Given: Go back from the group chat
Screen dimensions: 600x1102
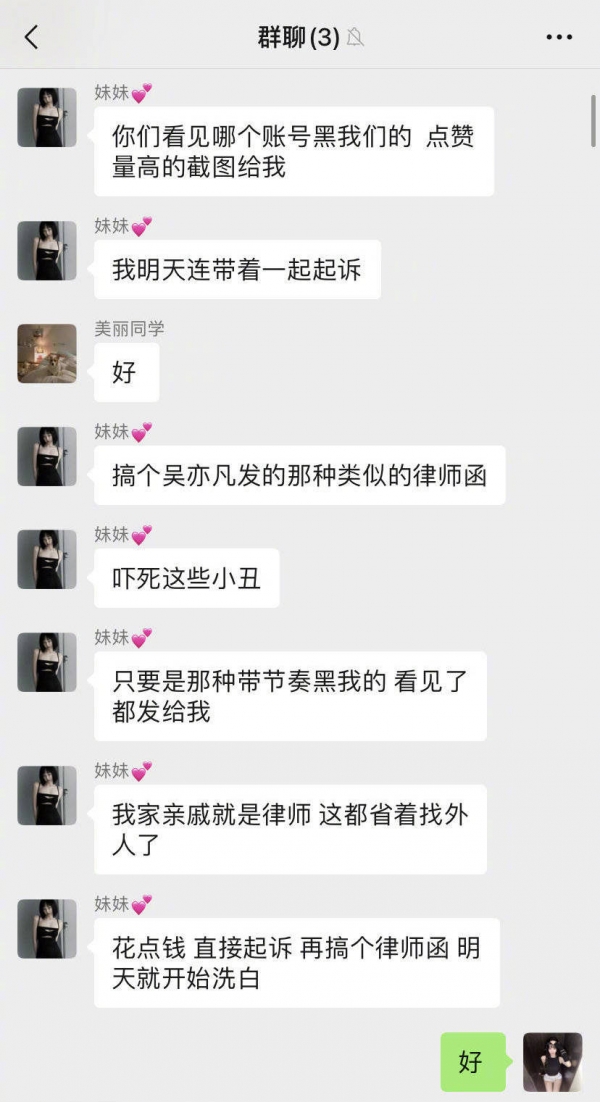Looking at the screenshot, I should 31,37.
